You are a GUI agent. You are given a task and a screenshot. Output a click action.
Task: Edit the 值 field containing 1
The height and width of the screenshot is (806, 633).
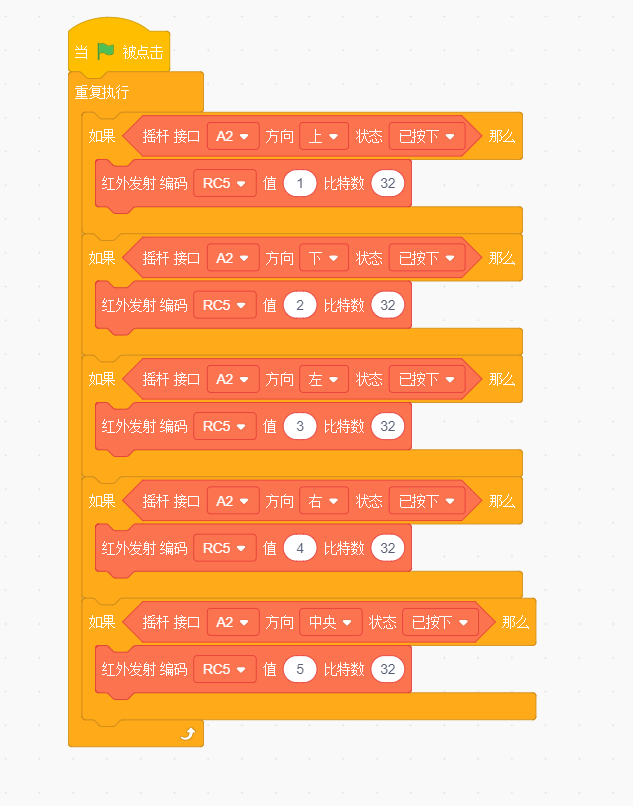coord(300,184)
